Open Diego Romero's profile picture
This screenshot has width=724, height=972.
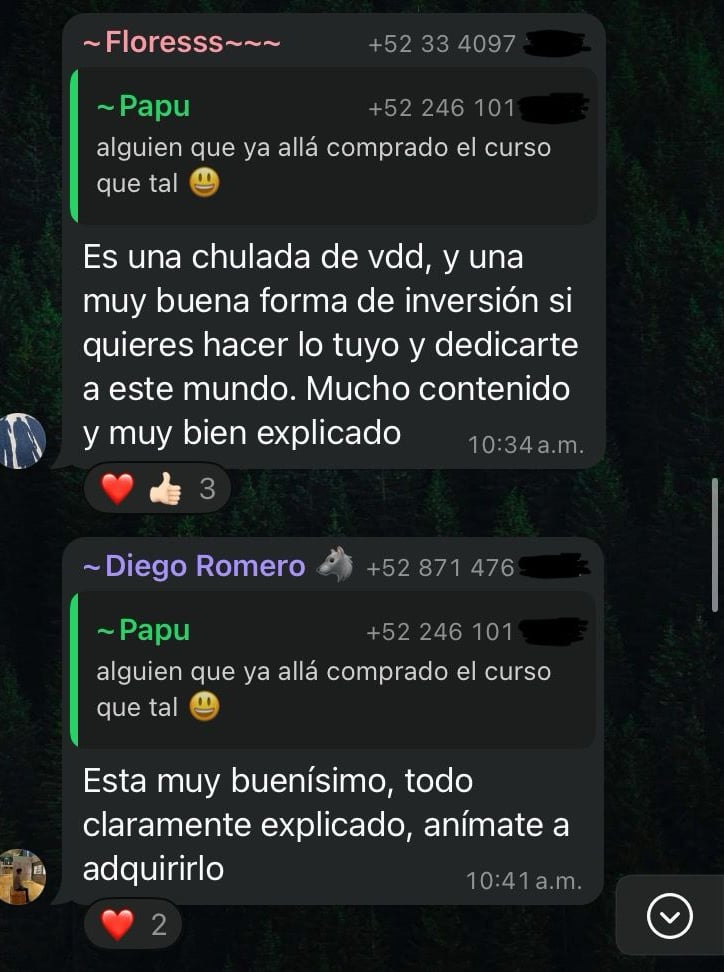click(x=22, y=877)
